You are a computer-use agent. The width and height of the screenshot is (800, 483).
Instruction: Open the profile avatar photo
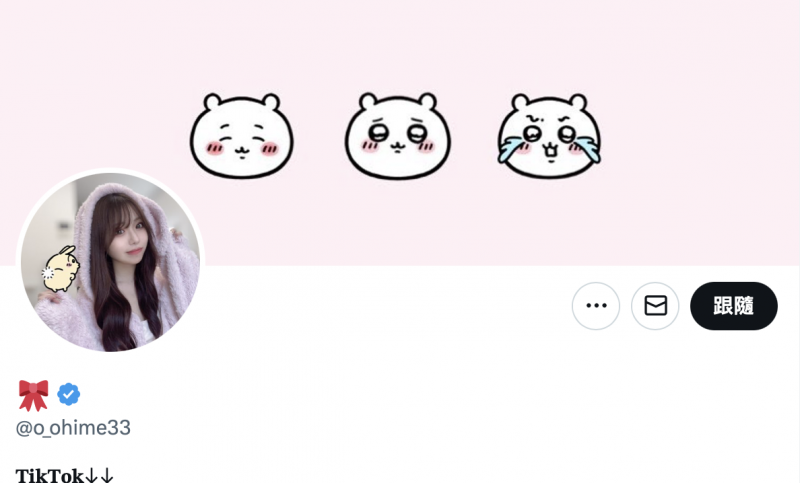coord(110,262)
